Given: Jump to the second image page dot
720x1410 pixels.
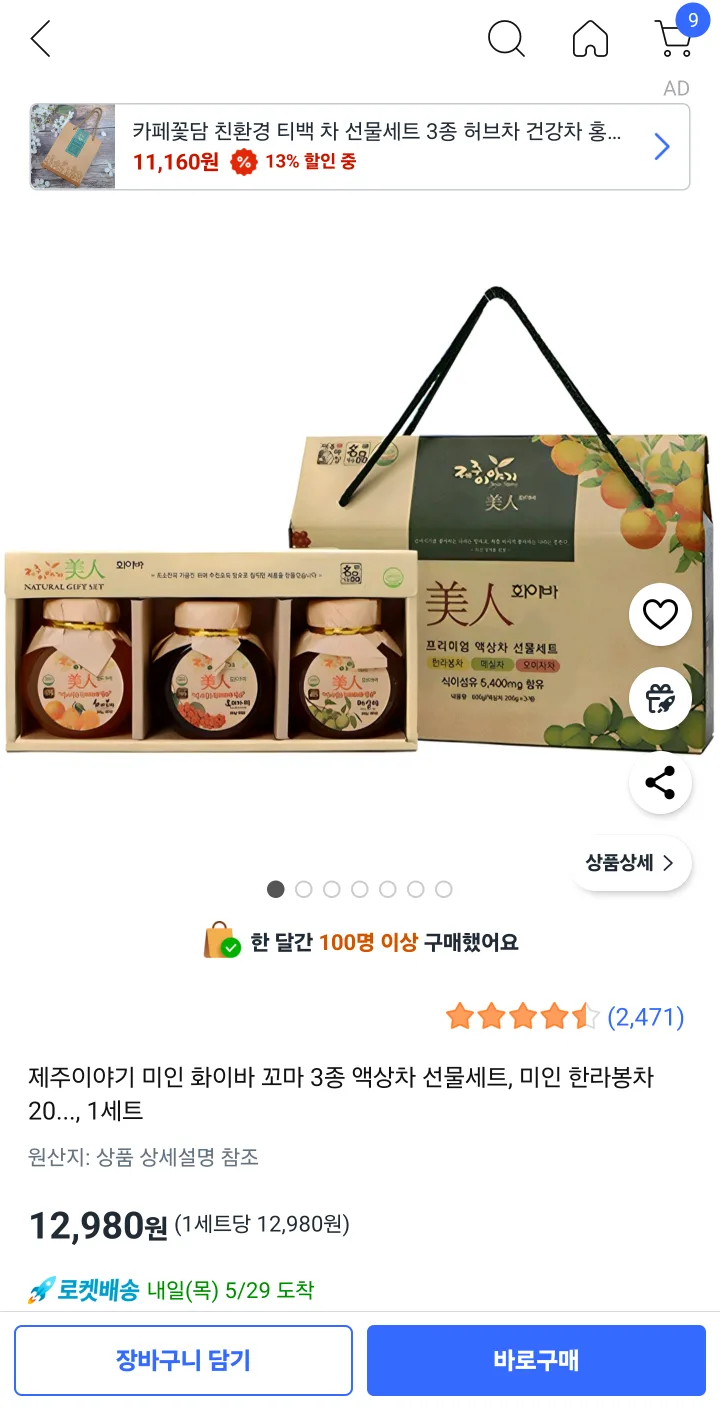Looking at the screenshot, I should (x=304, y=889).
